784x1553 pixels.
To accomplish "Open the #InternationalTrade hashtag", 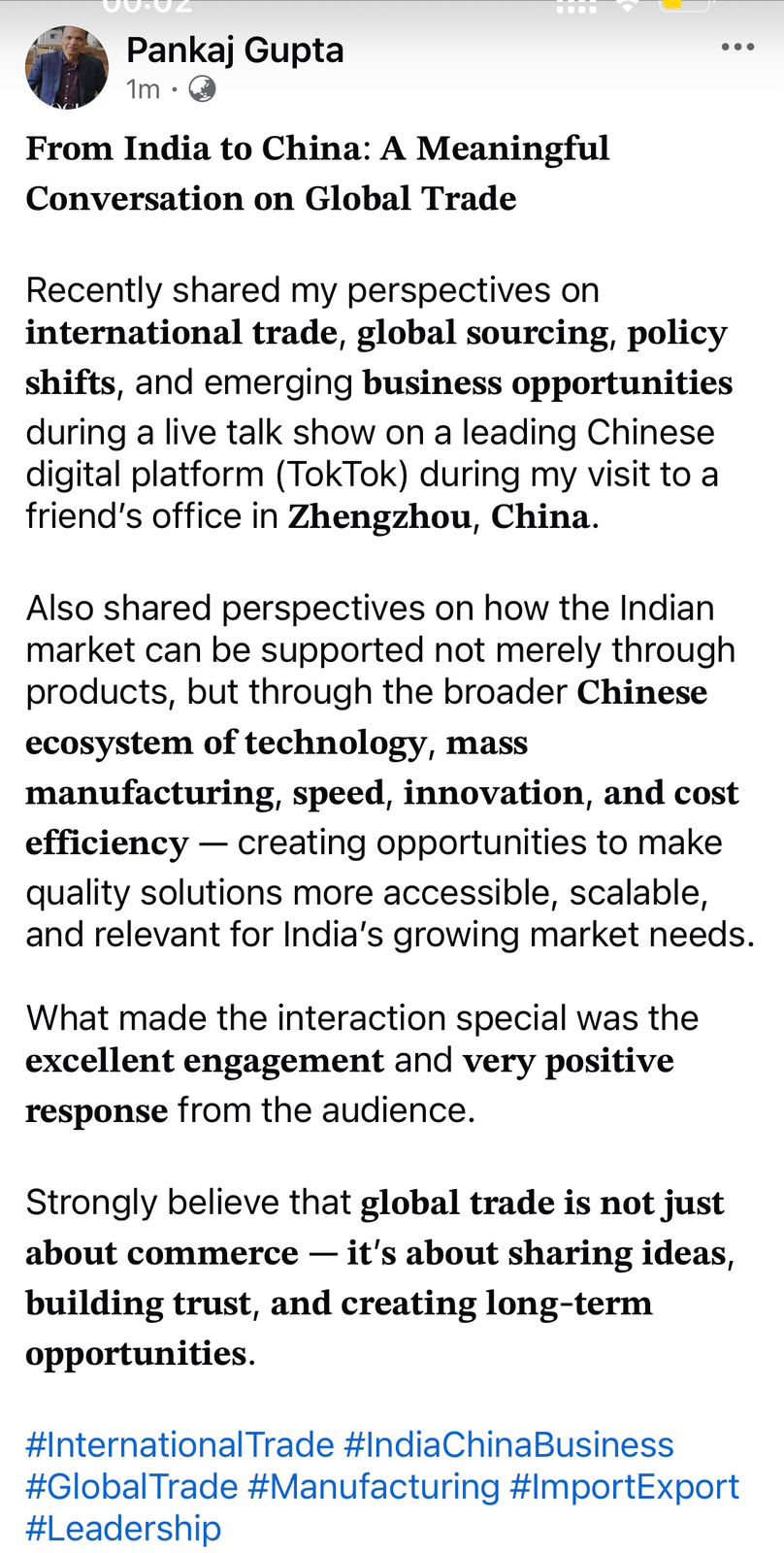I will tap(180, 1444).
